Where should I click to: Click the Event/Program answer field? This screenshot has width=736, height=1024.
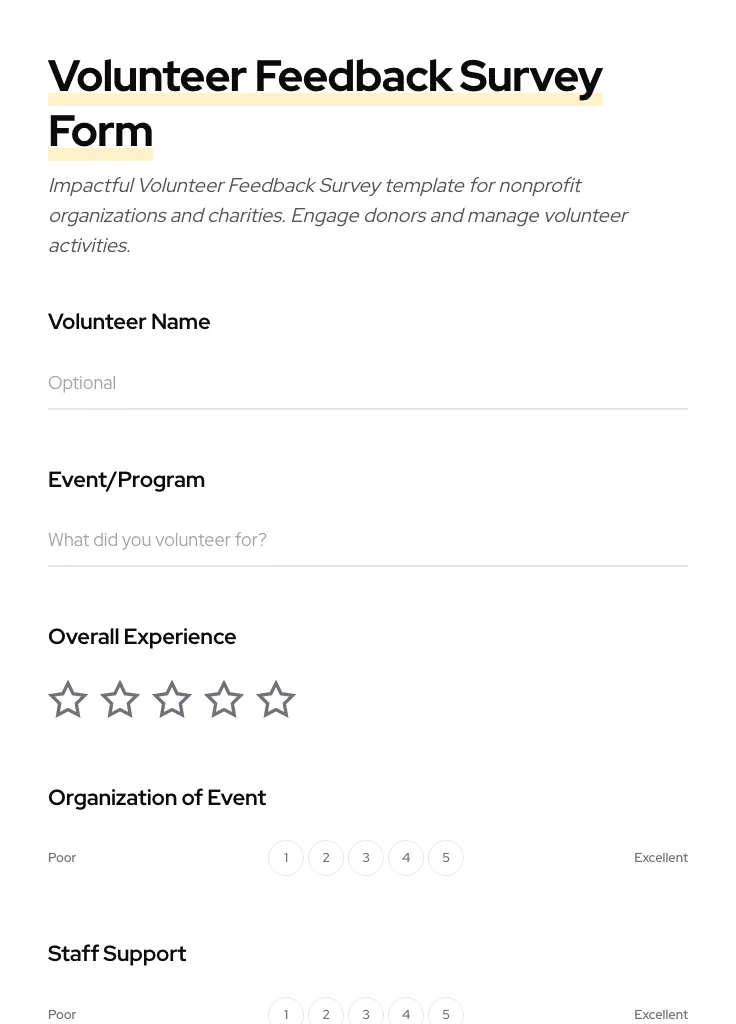(368, 540)
